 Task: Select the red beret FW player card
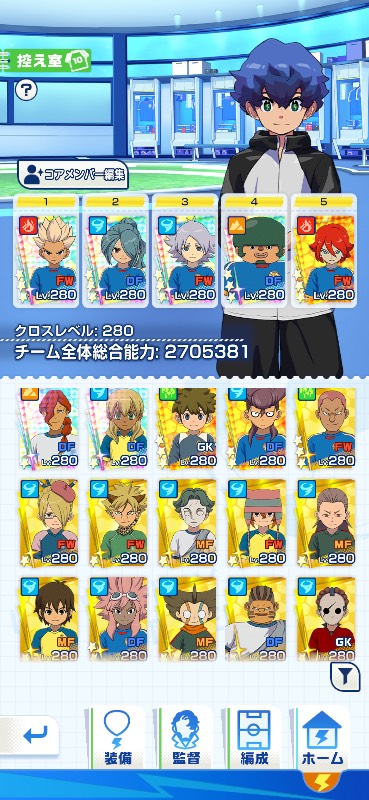(48, 523)
